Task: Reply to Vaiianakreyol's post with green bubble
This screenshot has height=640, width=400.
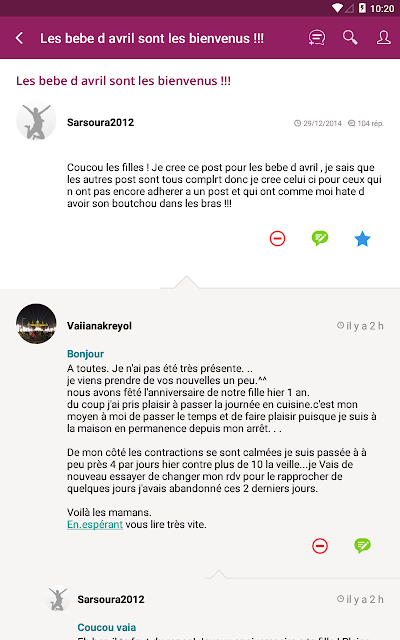Action: (x=362, y=546)
